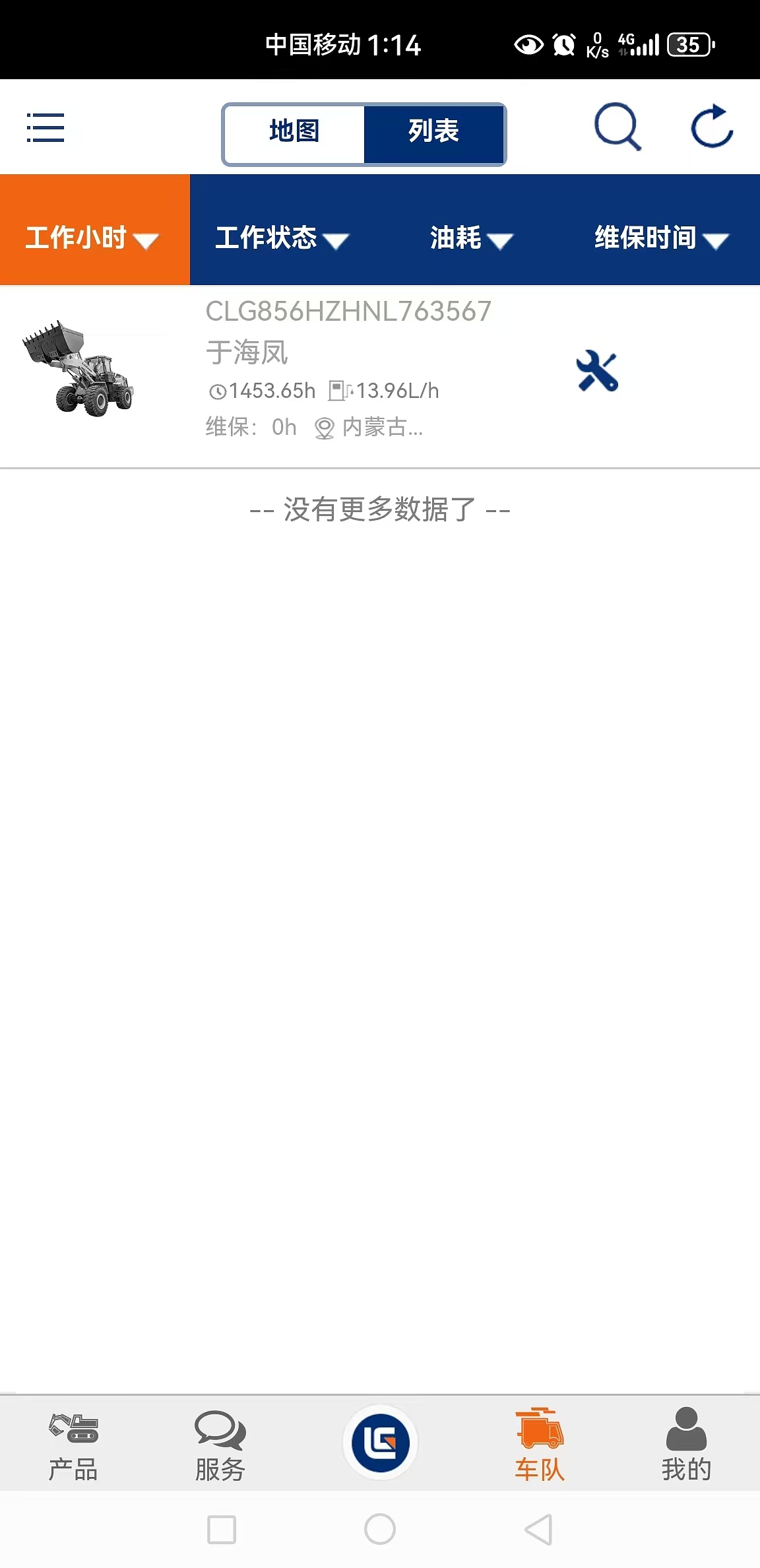Open machine CLG856HZHNL763567 details
The width and height of the screenshot is (760, 1568).
click(380, 376)
